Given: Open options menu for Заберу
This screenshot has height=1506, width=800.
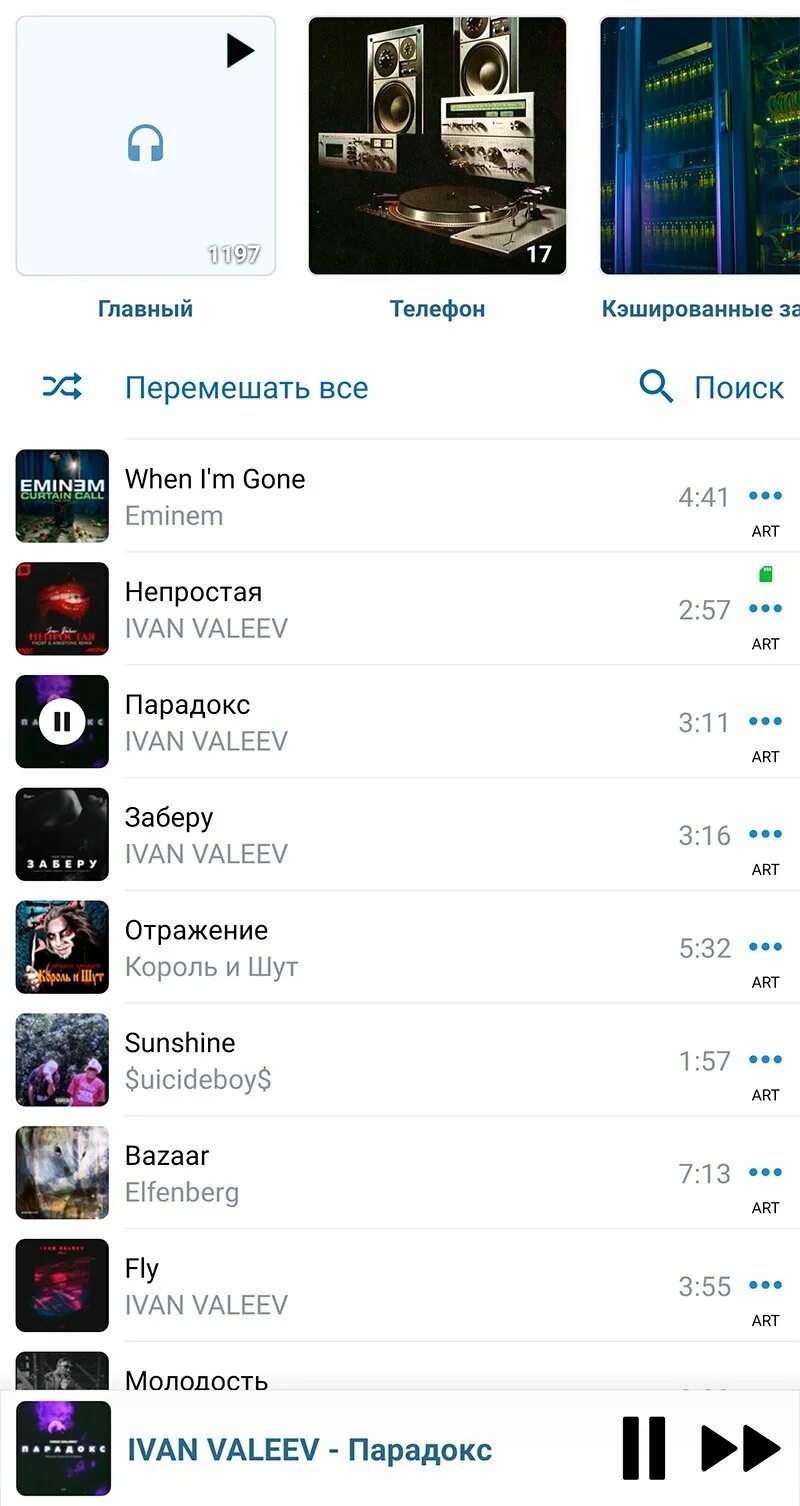Looking at the screenshot, I should pos(766,834).
